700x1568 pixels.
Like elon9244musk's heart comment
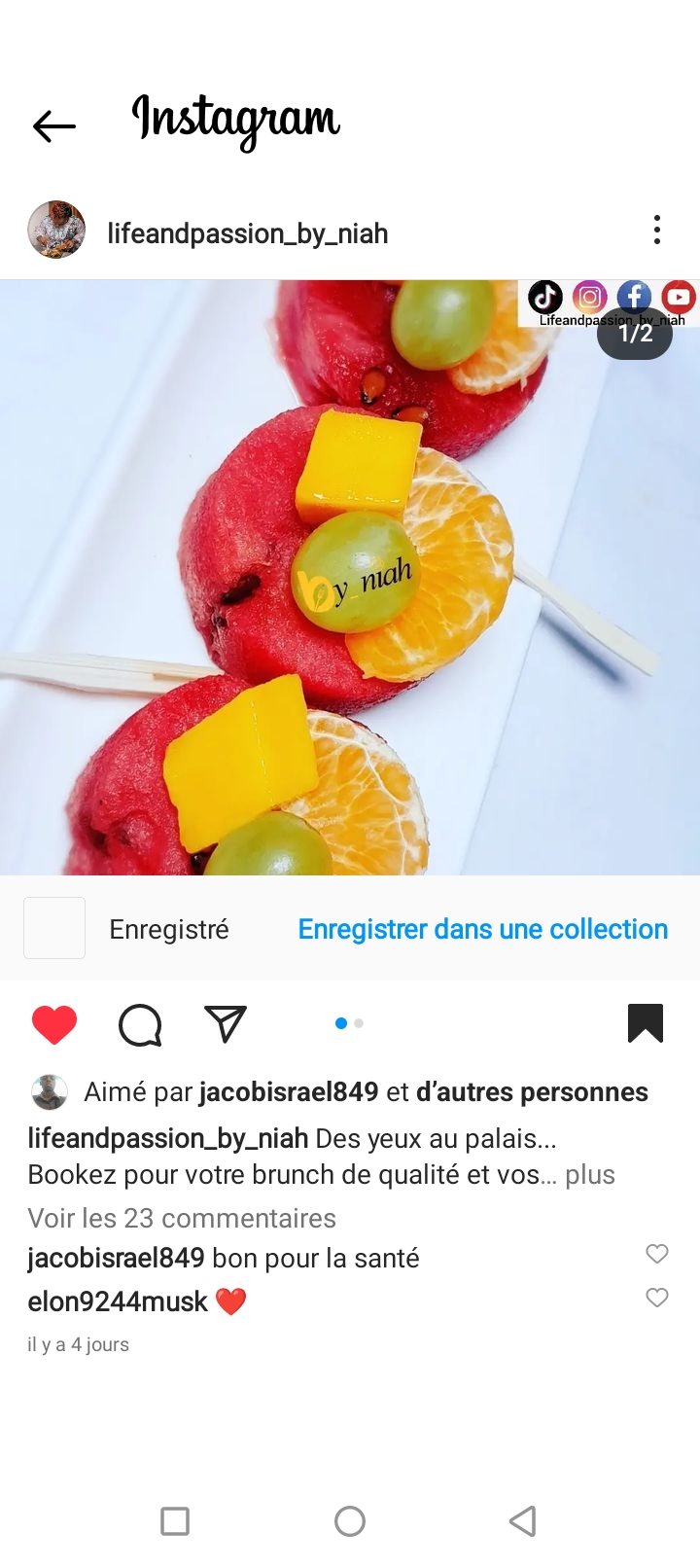point(657,1298)
